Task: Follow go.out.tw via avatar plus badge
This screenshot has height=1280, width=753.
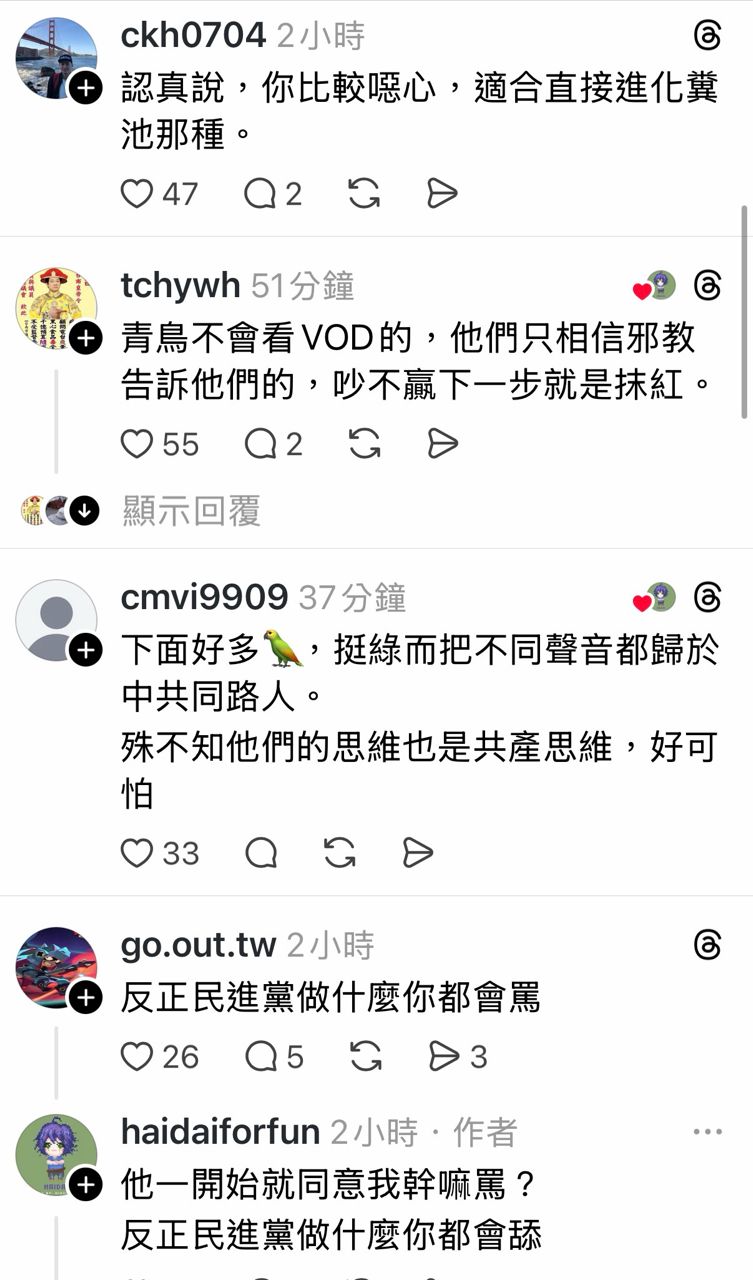Action: click(x=86, y=997)
